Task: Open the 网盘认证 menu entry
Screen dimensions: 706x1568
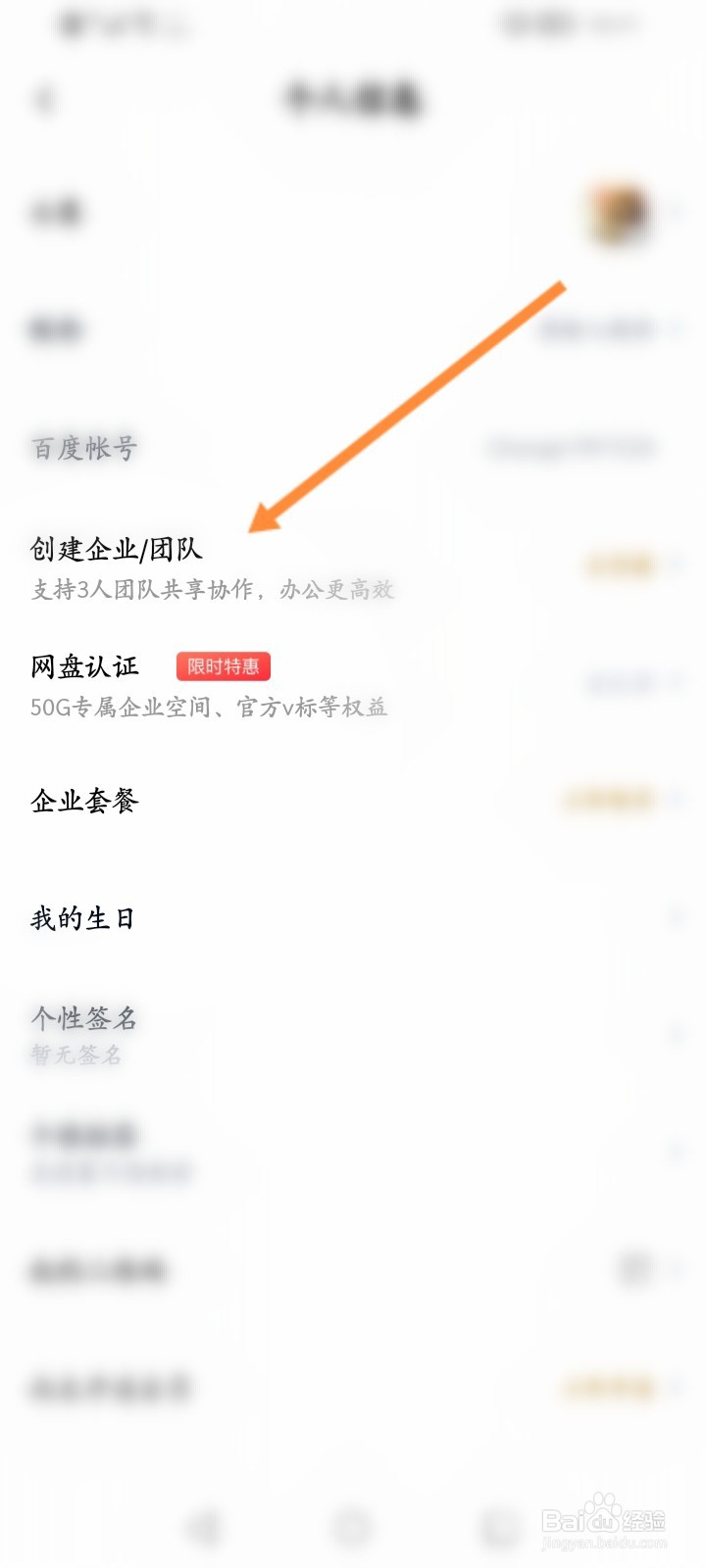Action: (85, 664)
